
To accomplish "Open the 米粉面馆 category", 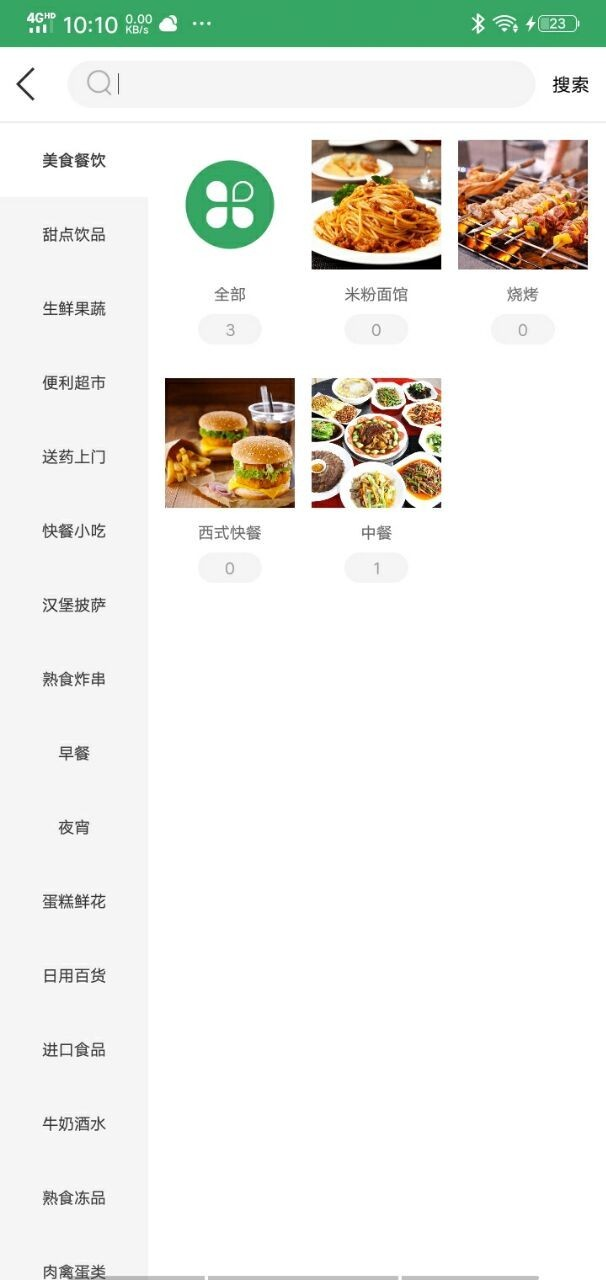I will pyautogui.click(x=376, y=205).
